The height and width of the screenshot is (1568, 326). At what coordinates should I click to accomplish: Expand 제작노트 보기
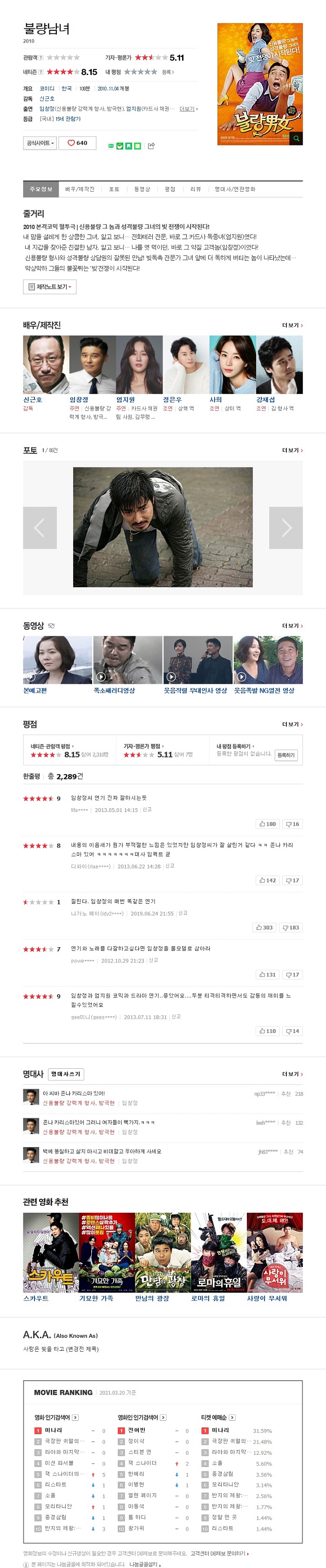pyautogui.click(x=50, y=287)
